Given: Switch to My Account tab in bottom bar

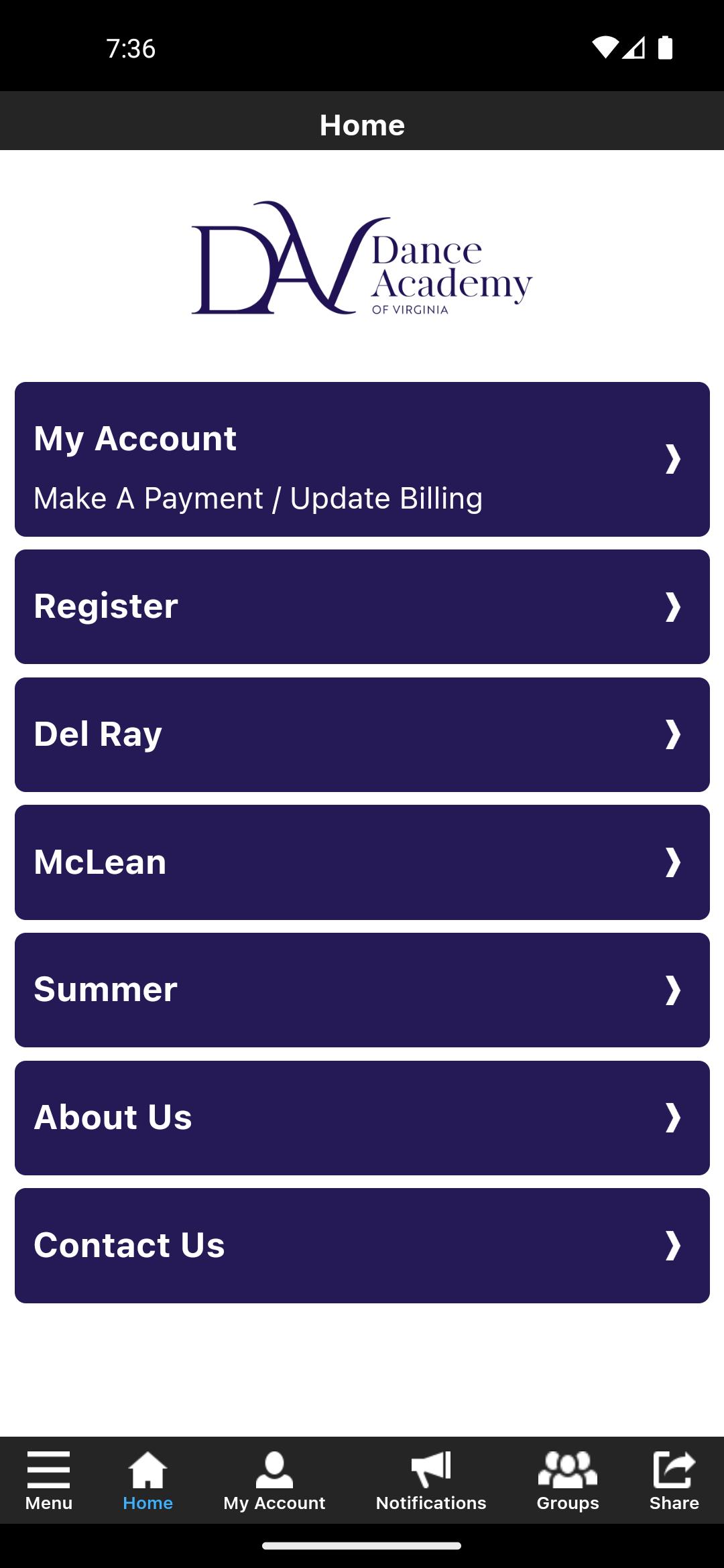Looking at the screenshot, I should click(274, 1481).
